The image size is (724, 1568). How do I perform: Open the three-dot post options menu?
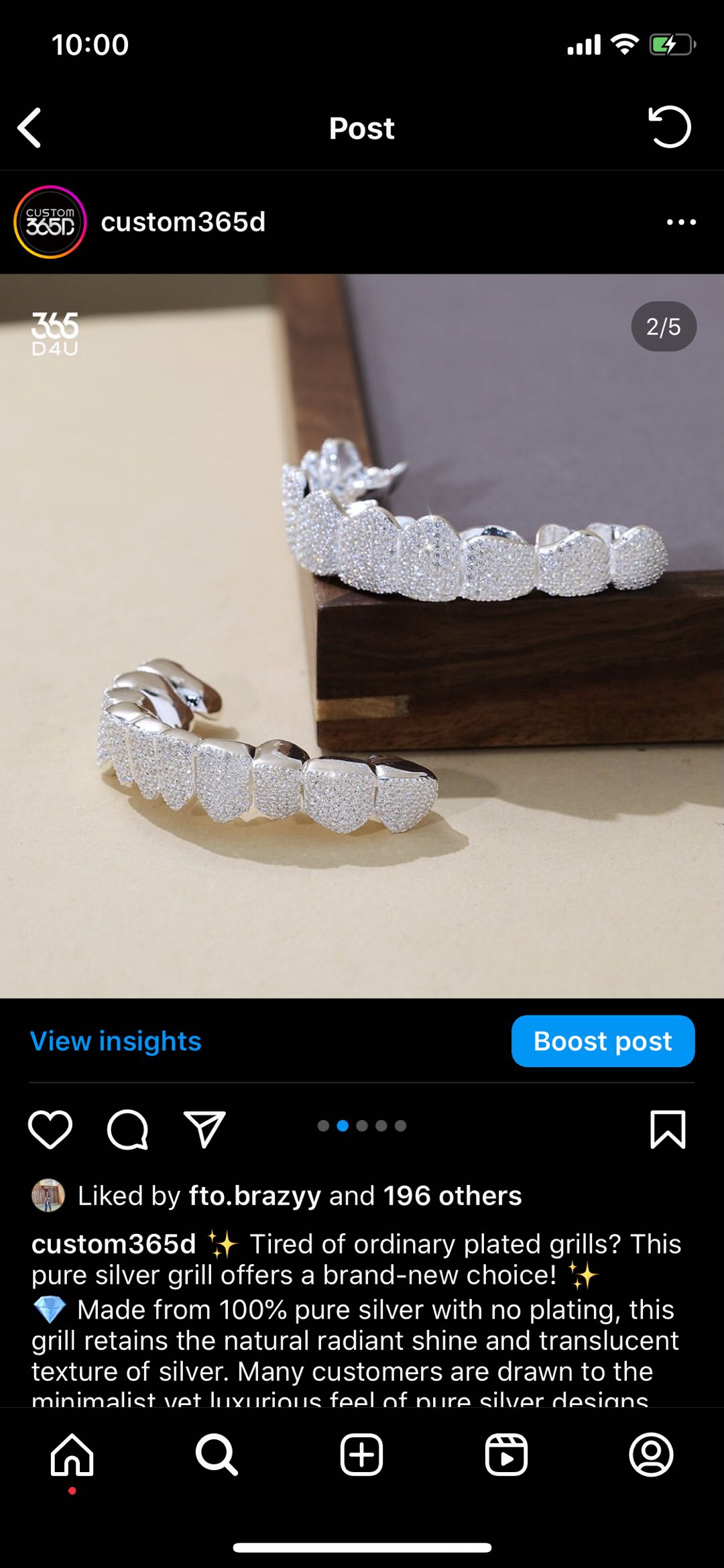tap(681, 222)
